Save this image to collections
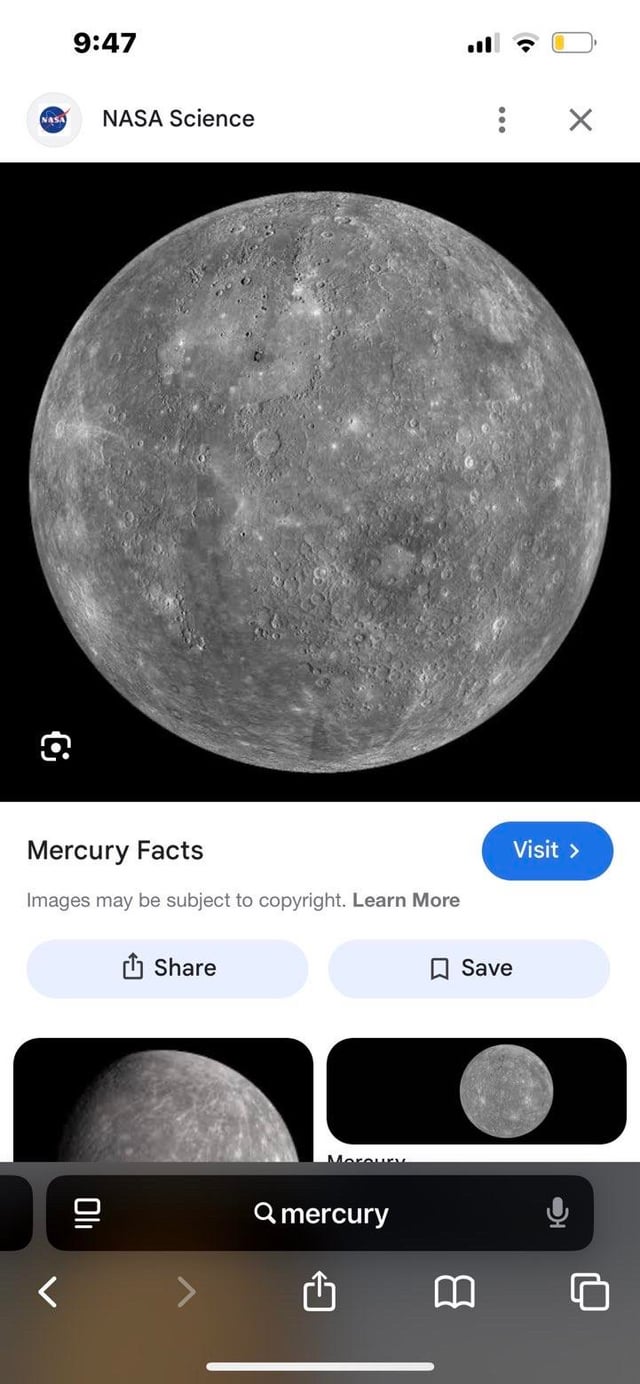The image size is (640, 1384). pyautogui.click(x=469, y=968)
